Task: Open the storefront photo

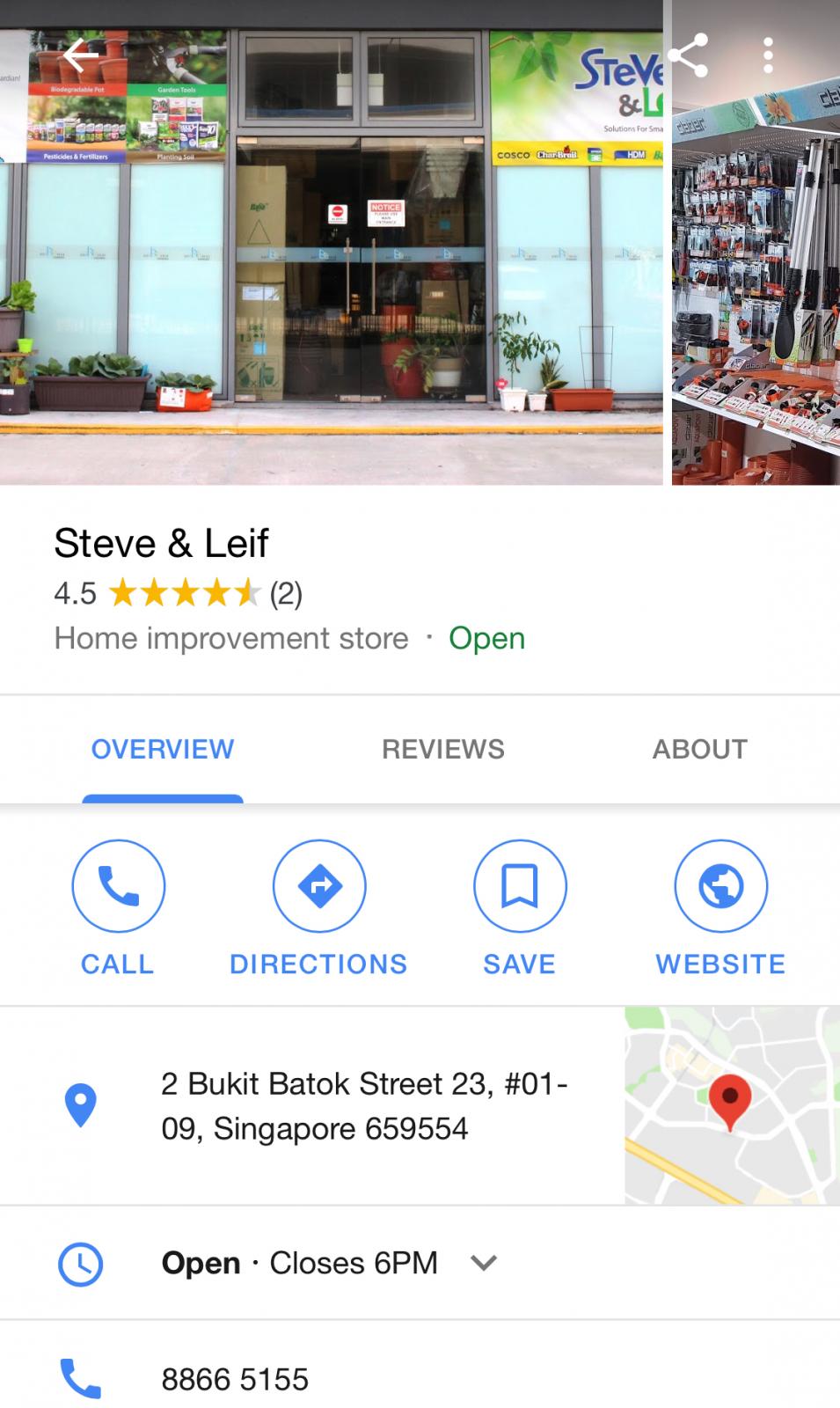Action: [x=331, y=242]
